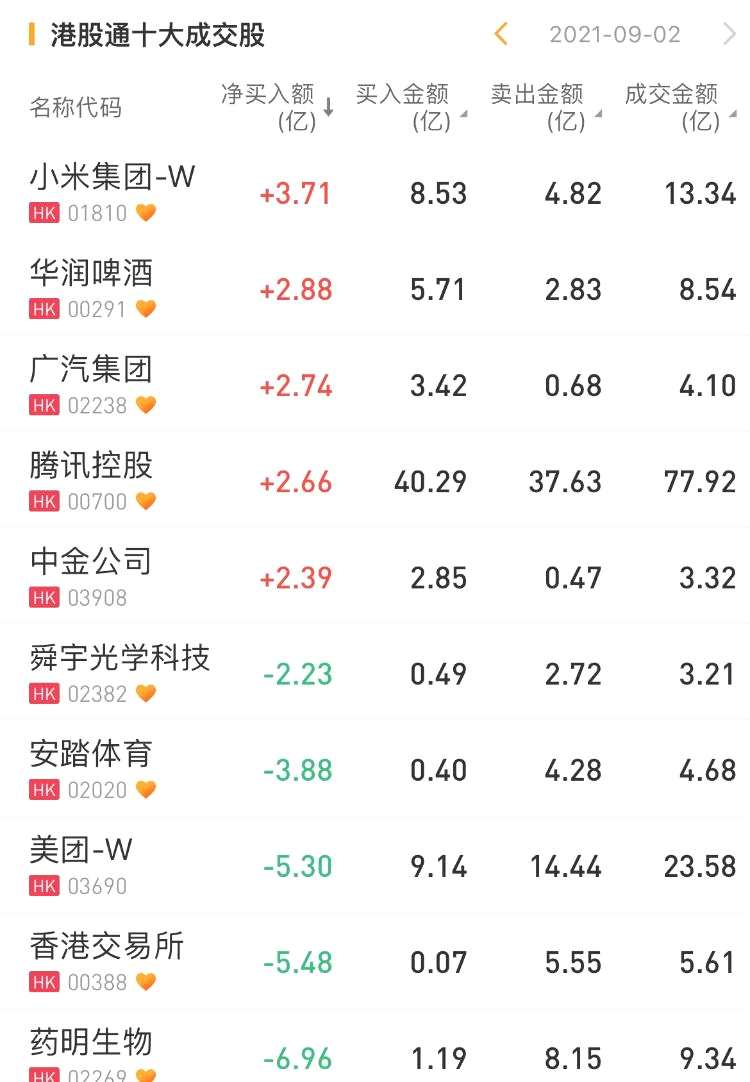Select the 安踏体育 row

click(x=92, y=754)
